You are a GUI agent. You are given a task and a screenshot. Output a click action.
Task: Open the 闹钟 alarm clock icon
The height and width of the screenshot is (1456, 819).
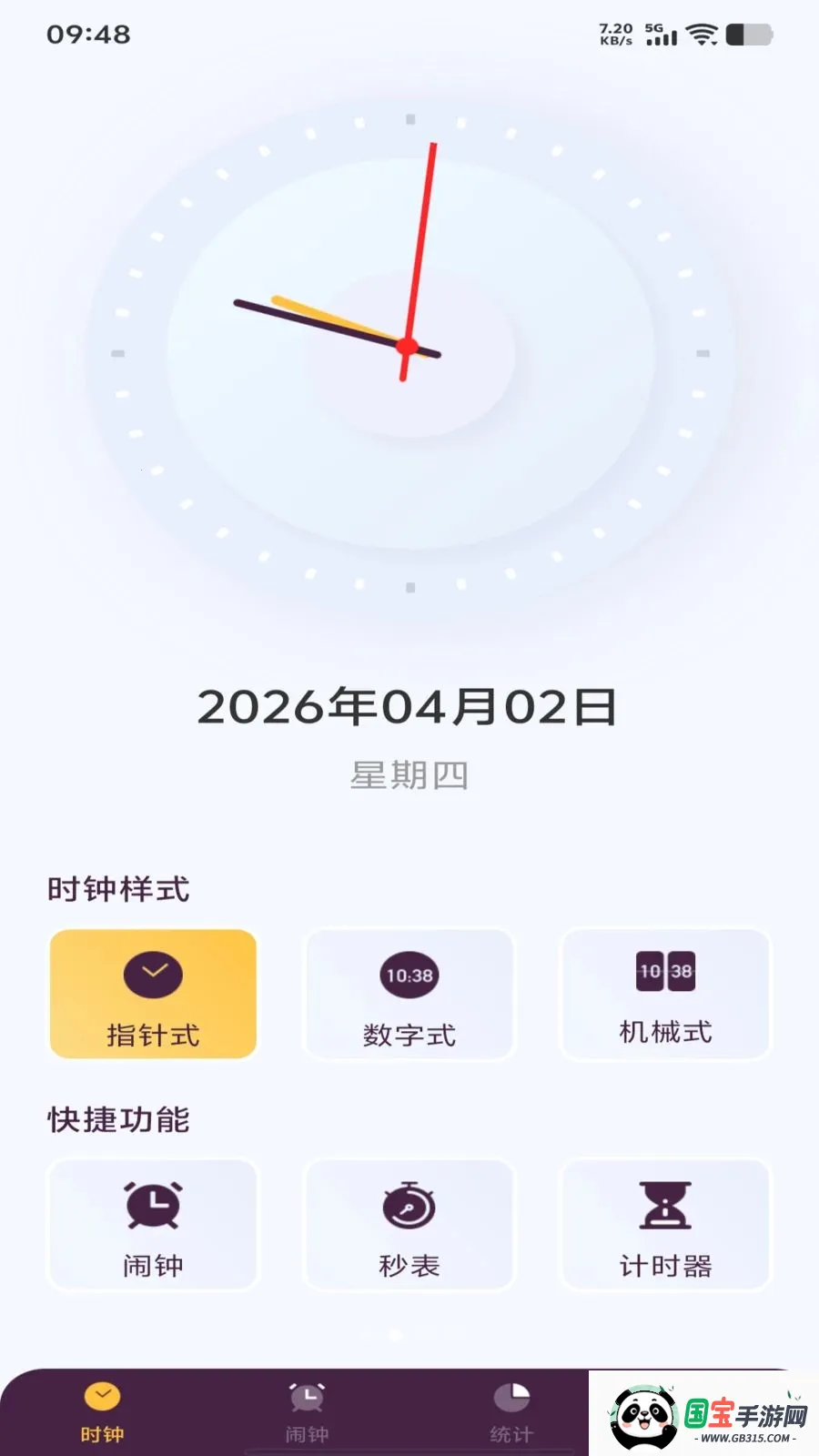tap(152, 1206)
